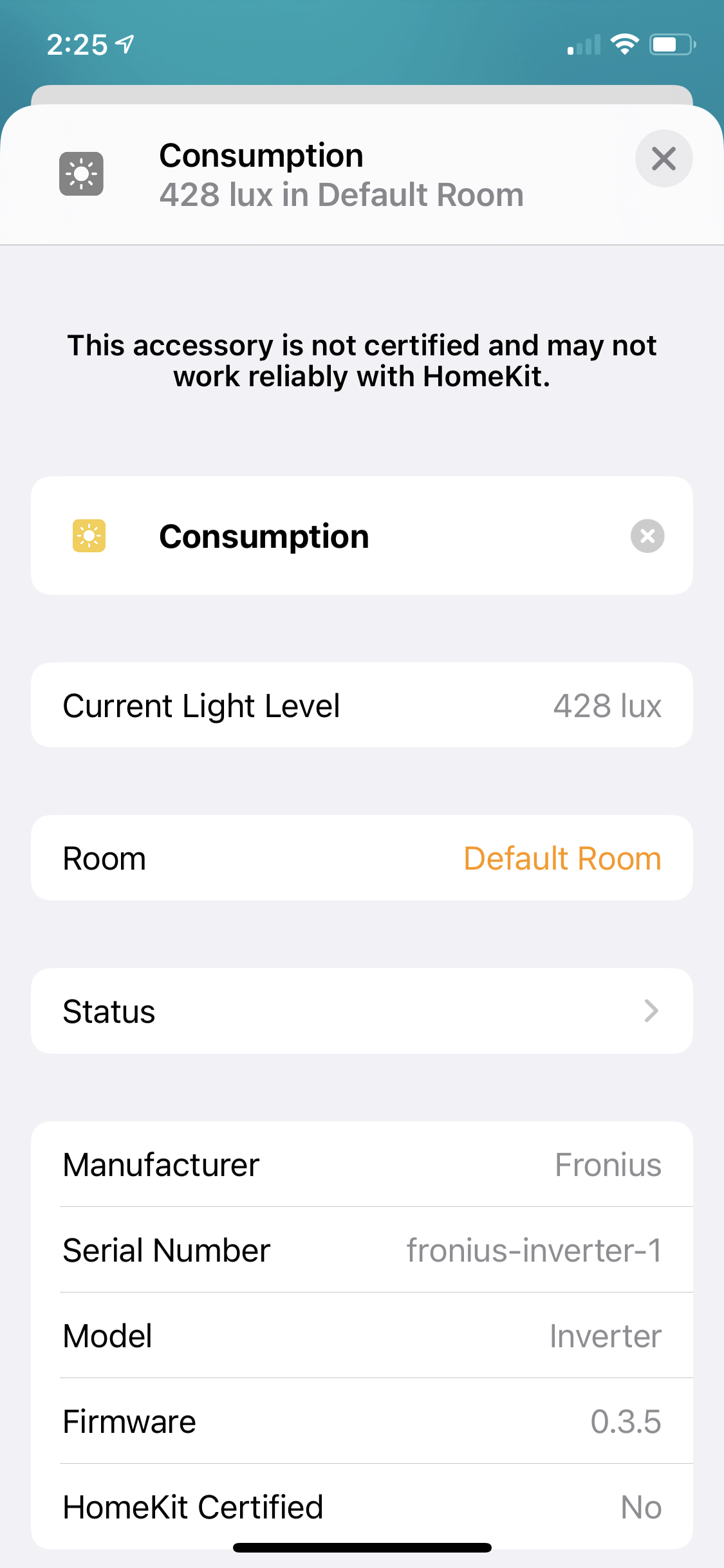Viewport: 724px width, 1568px height.
Task: Open the Default Room selector
Action: tap(562, 857)
